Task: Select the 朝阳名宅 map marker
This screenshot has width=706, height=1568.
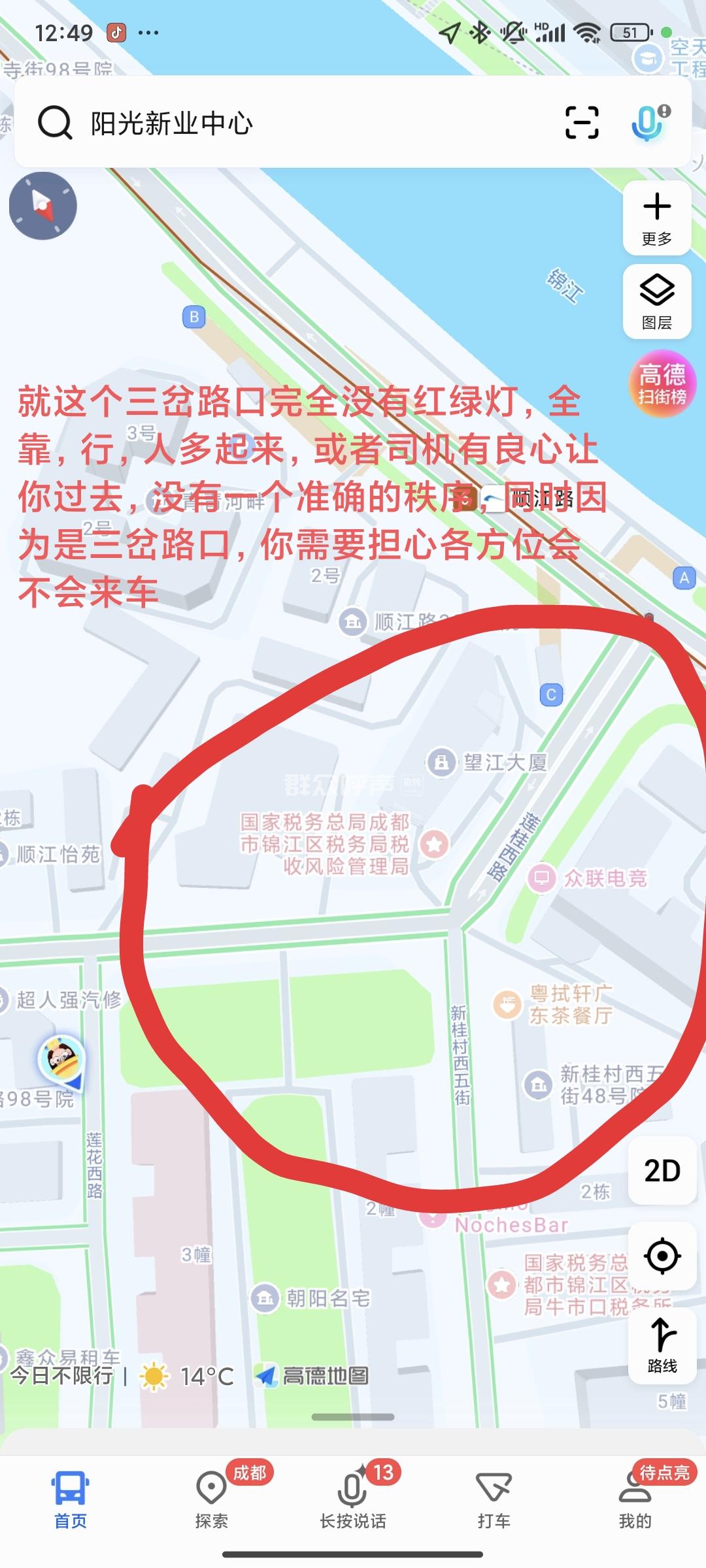Action: (x=265, y=1298)
